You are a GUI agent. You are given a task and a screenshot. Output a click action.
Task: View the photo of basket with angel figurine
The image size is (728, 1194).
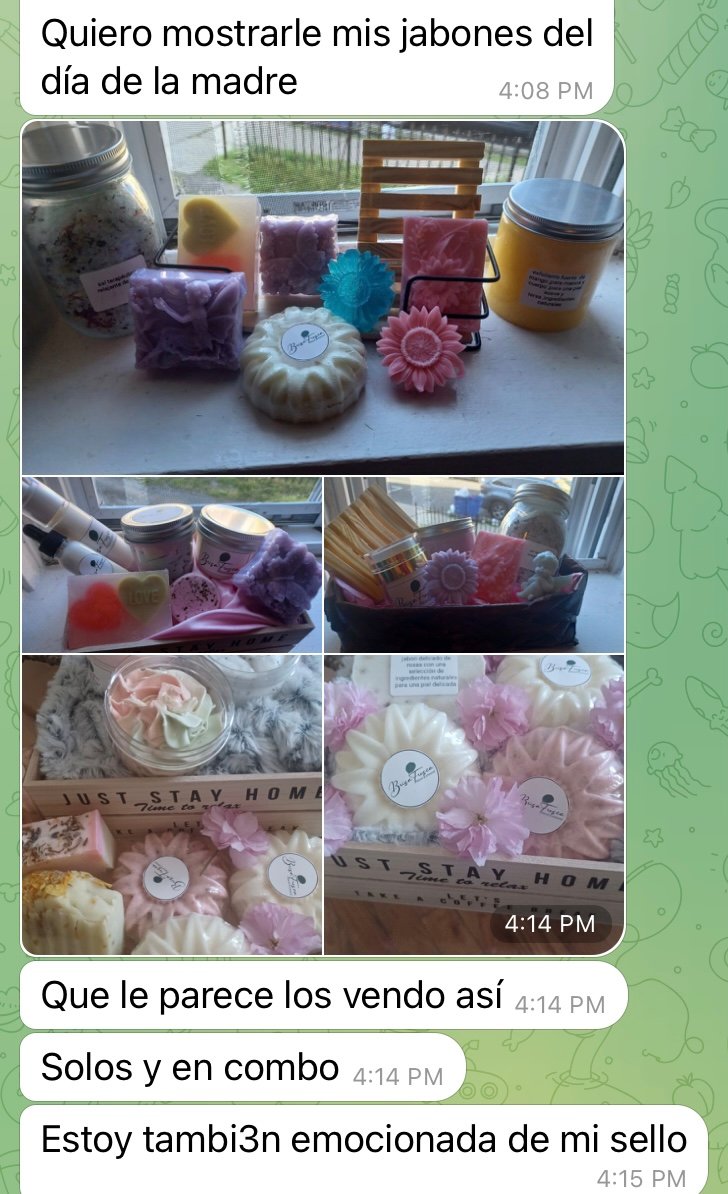474,565
